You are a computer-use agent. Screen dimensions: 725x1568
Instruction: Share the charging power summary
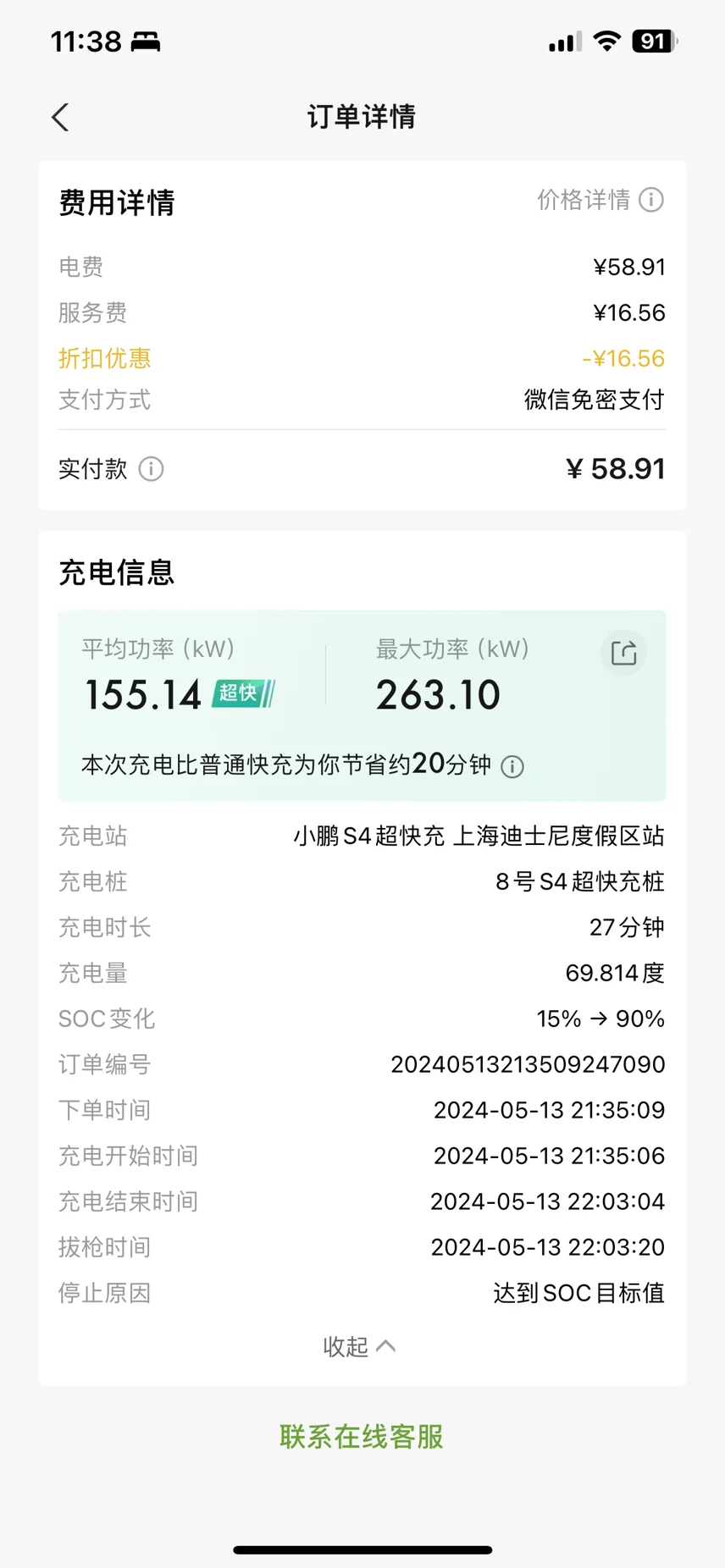(x=624, y=653)
